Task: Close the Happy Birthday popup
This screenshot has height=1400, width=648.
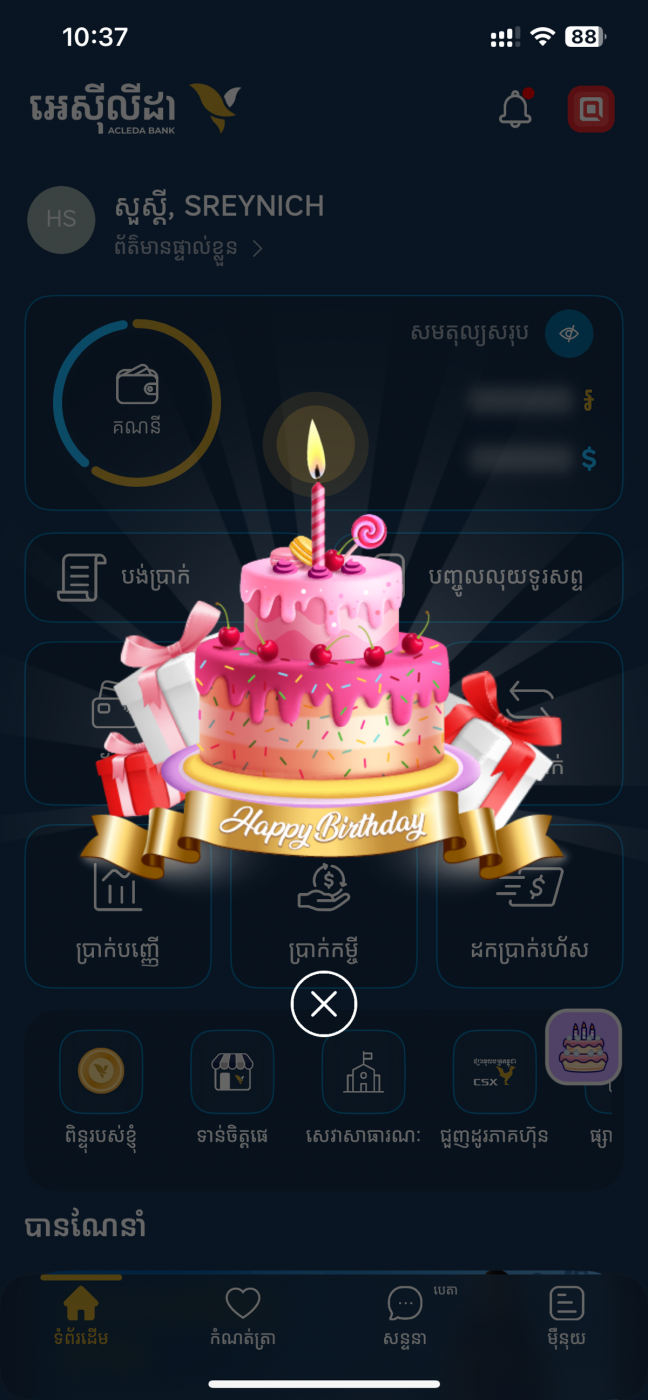Action: click(323, 1004)
